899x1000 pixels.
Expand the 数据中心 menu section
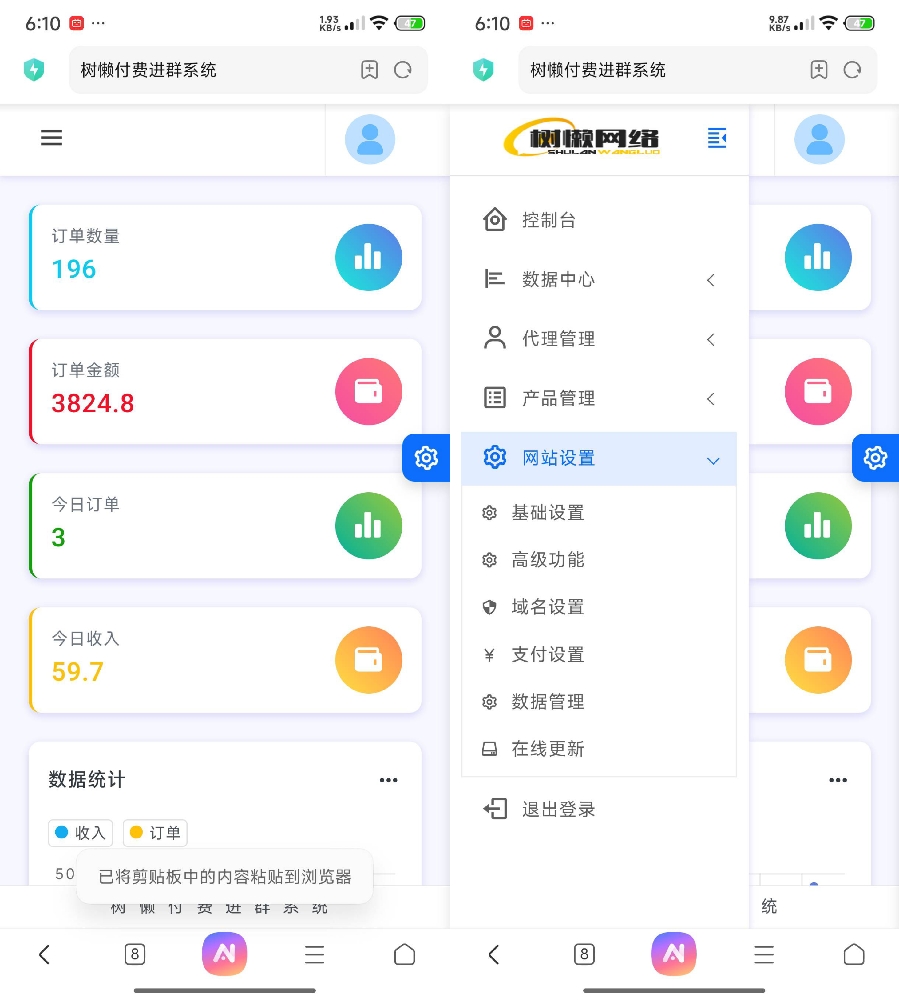598,280
